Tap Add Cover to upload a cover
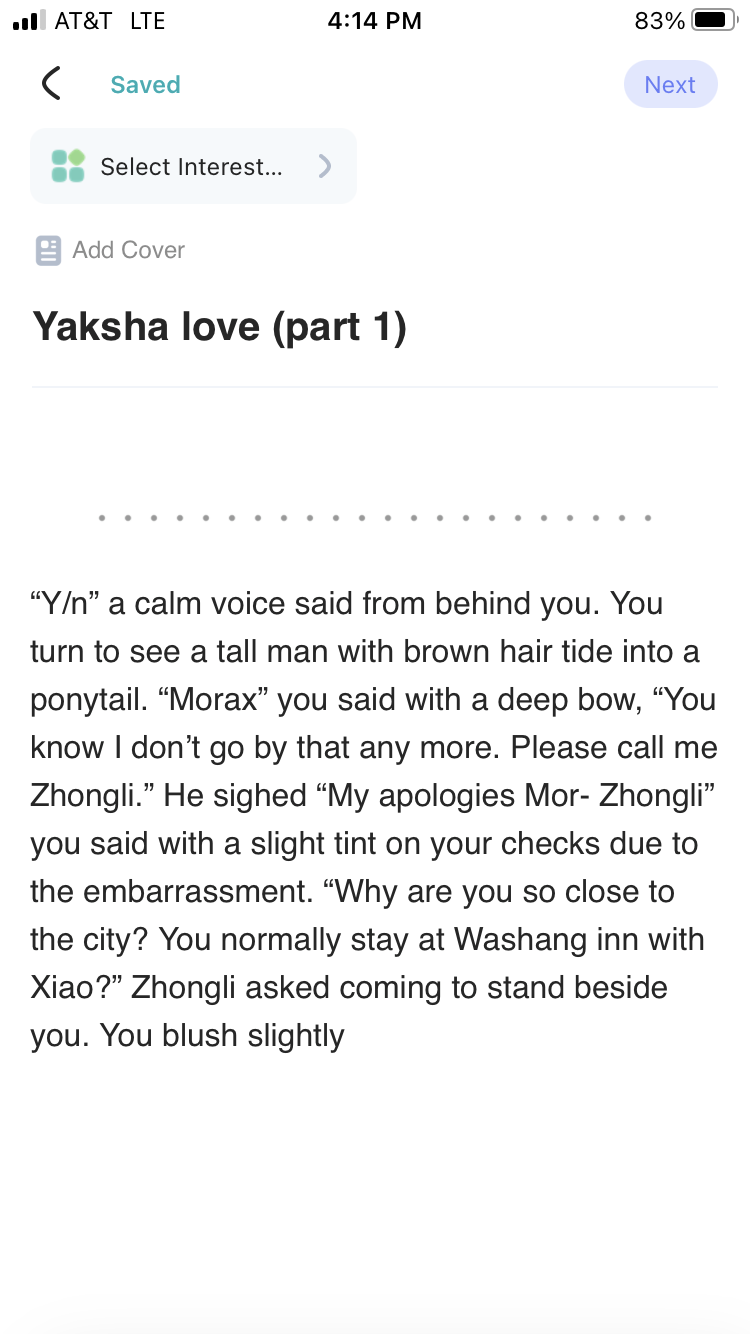 (x=128, y=249)
